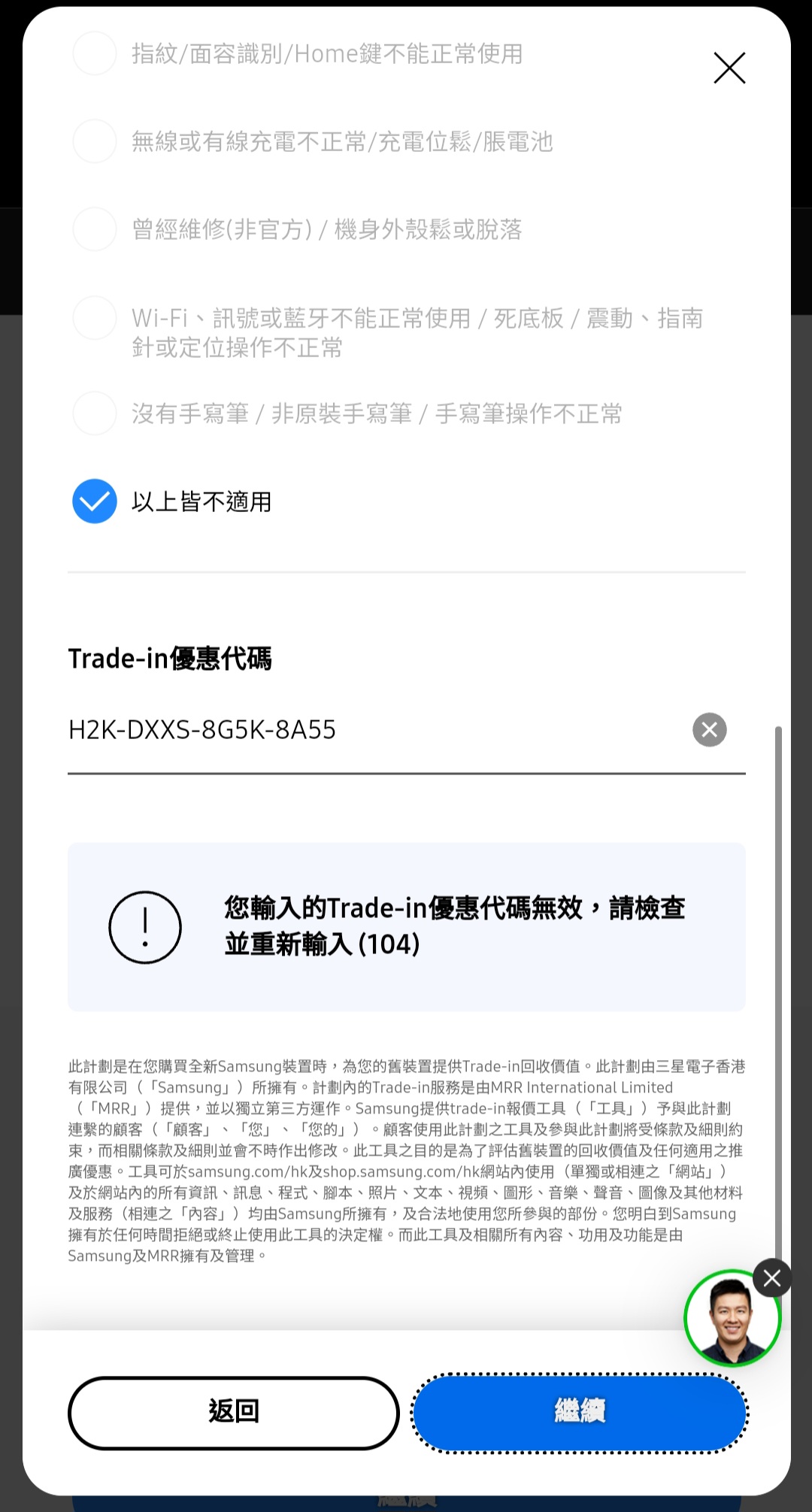Edit the Trade-in promo code field
812x1512 pixels.
368,730
